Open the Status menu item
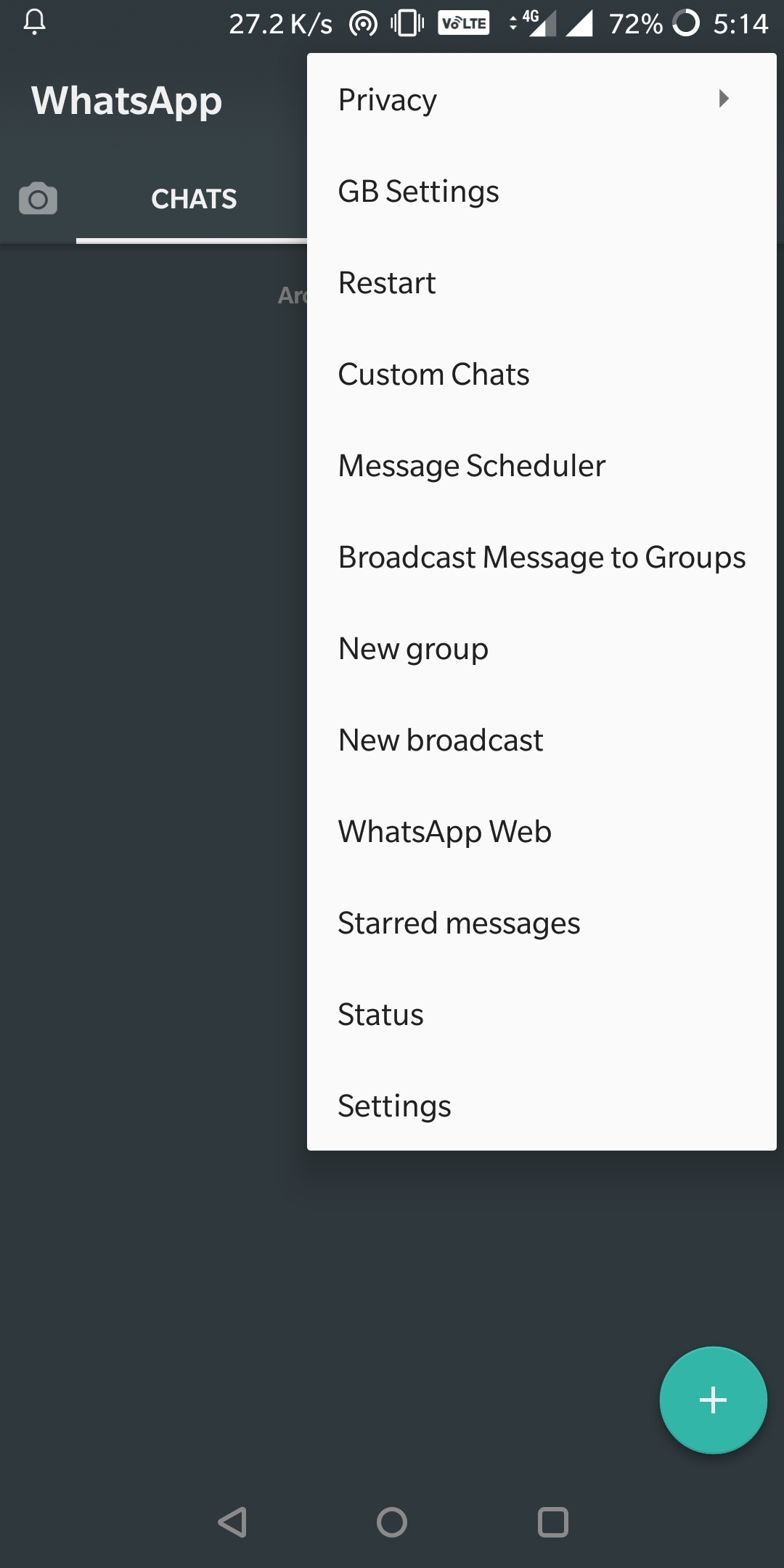 (542, 1014)
